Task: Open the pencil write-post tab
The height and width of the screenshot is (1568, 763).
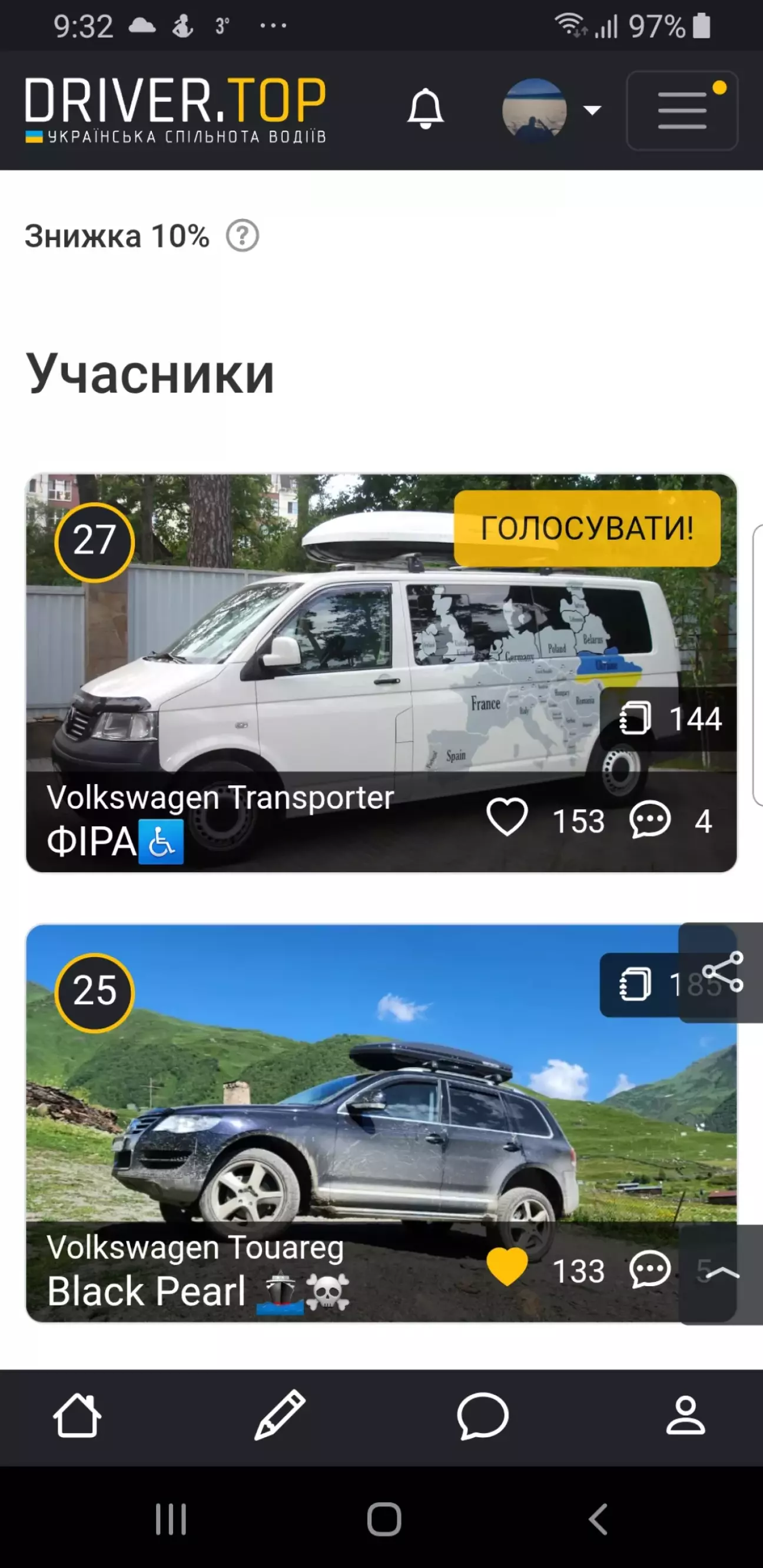Action: (x=280, y=1415)
